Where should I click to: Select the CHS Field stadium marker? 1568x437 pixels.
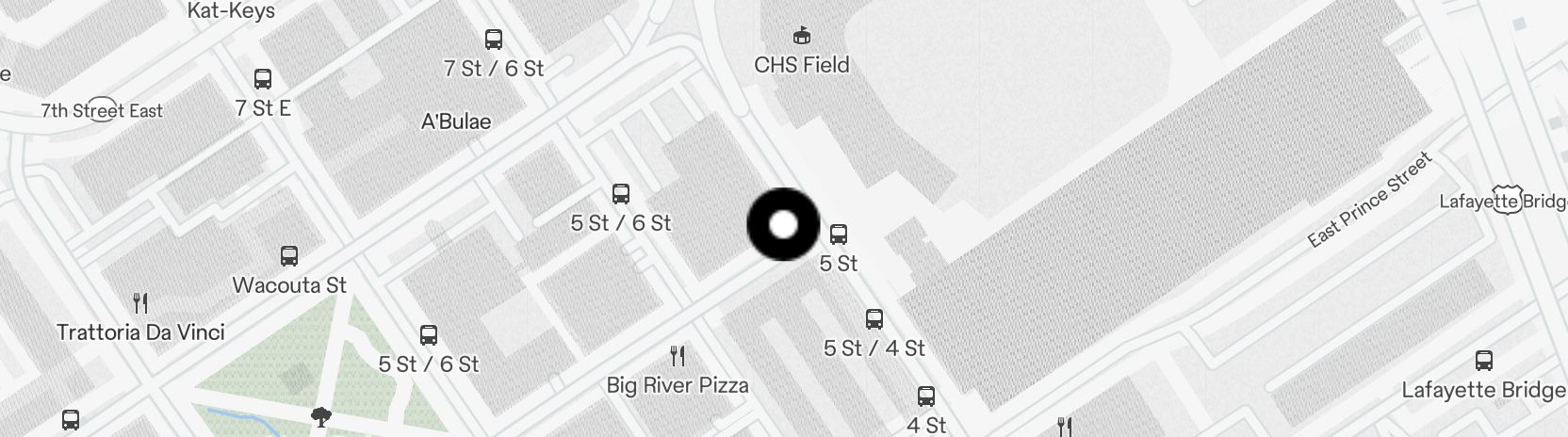coord(801,38)
